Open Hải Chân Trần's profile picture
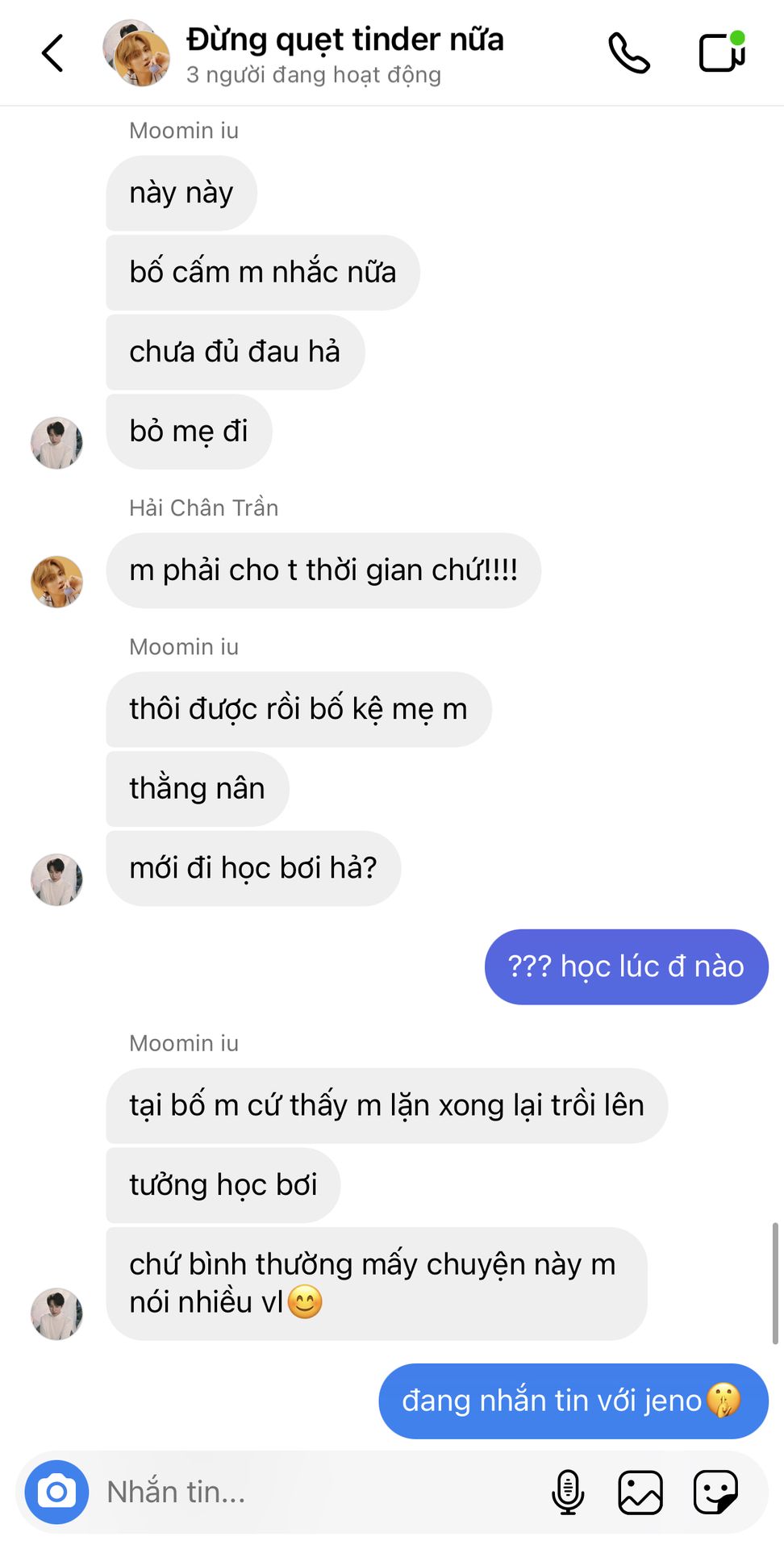Screen dimensions: 784x1549 pos(56,582)
